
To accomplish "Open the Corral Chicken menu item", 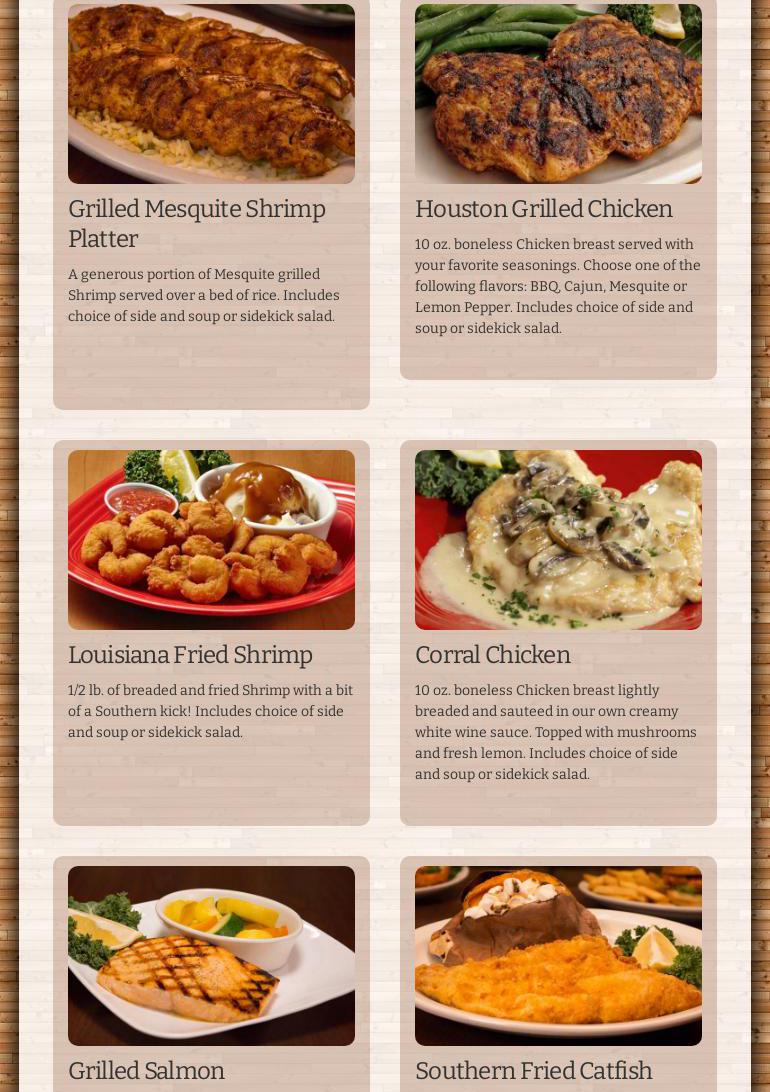I will pos(557,654).
